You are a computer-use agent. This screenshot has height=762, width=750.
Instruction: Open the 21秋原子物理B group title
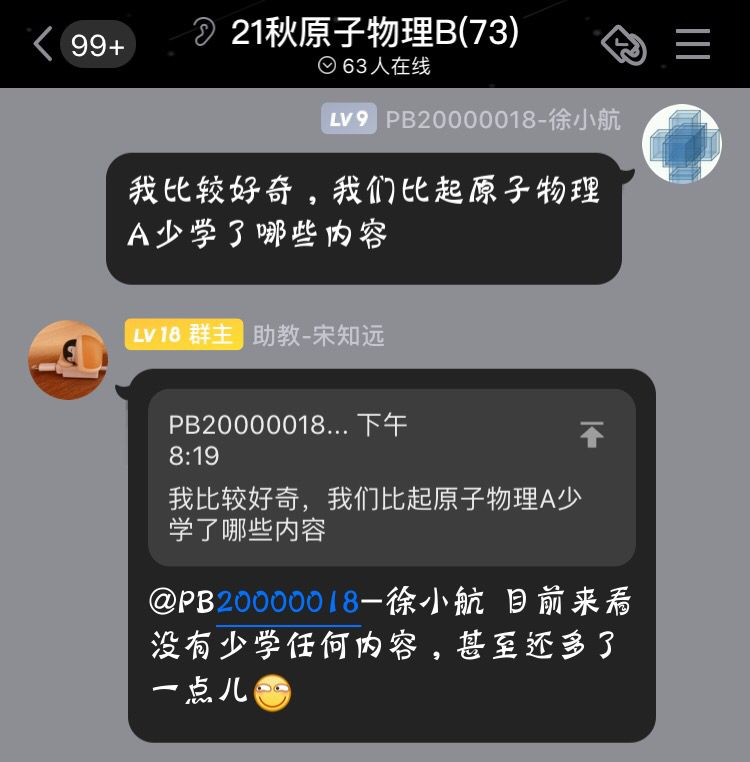pyautogui.click(x=375, y=33)
